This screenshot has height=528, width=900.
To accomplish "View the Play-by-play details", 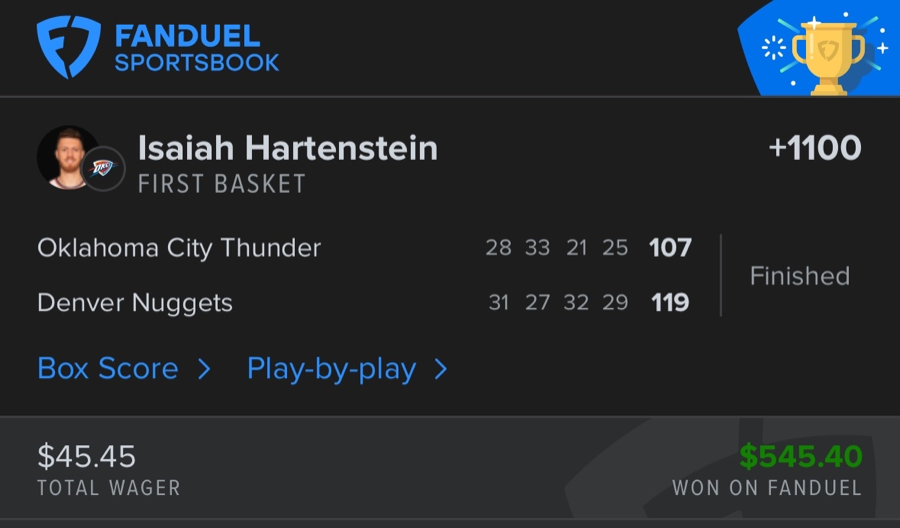I will pos(345,369).
